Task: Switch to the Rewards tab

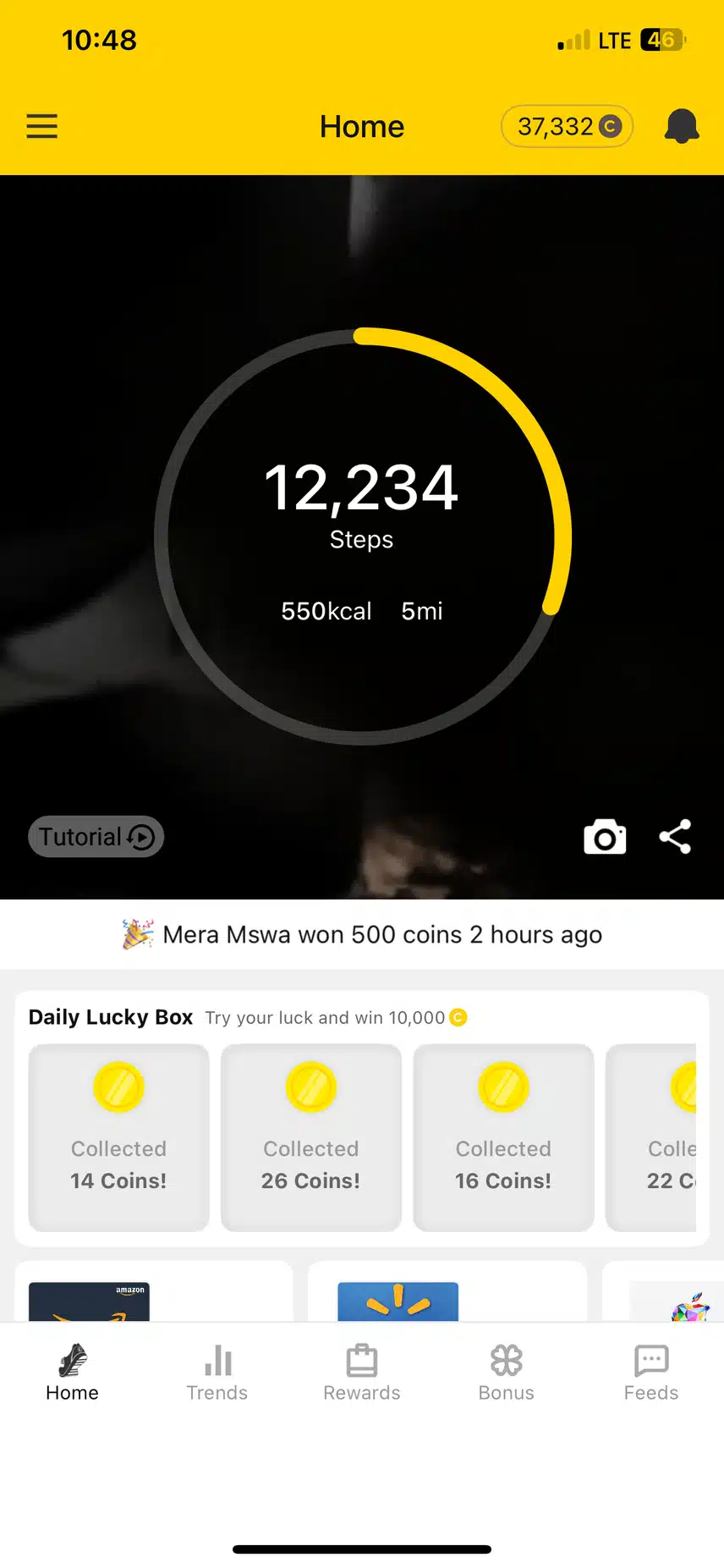Action: 362,1373
